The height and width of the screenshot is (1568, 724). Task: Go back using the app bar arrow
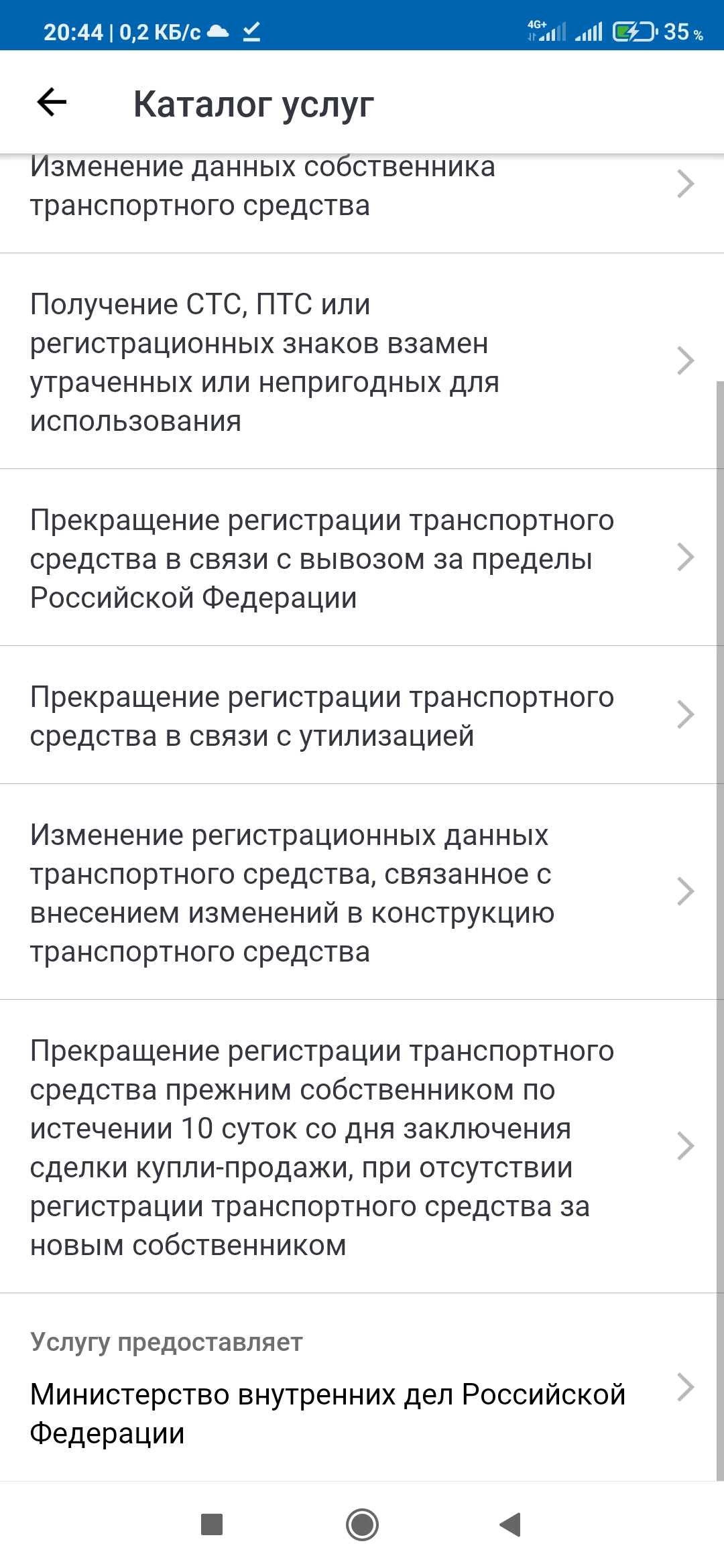52,103
